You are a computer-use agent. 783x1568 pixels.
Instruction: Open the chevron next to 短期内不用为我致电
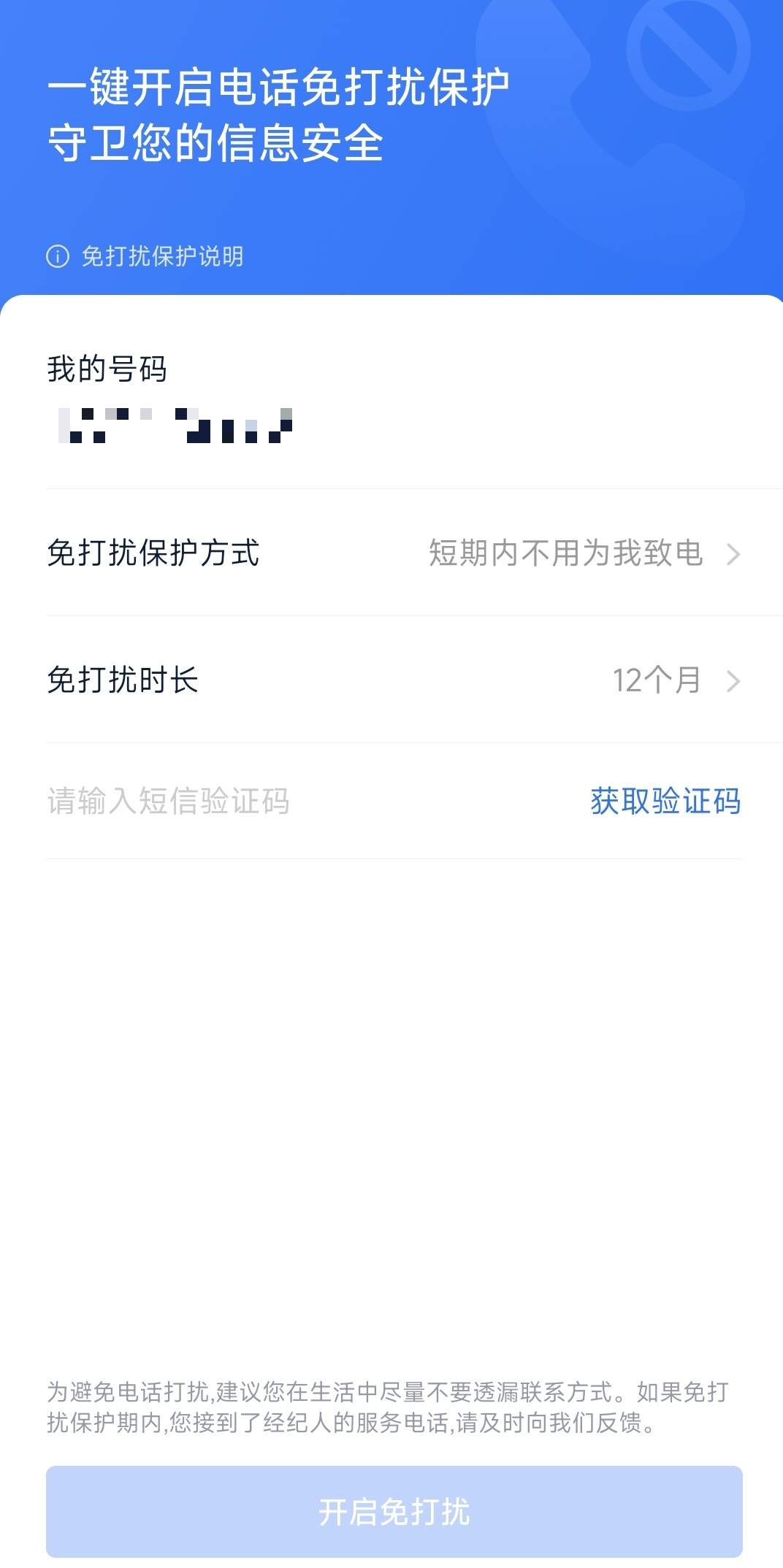pyautogui.click(x=736, y=553)
